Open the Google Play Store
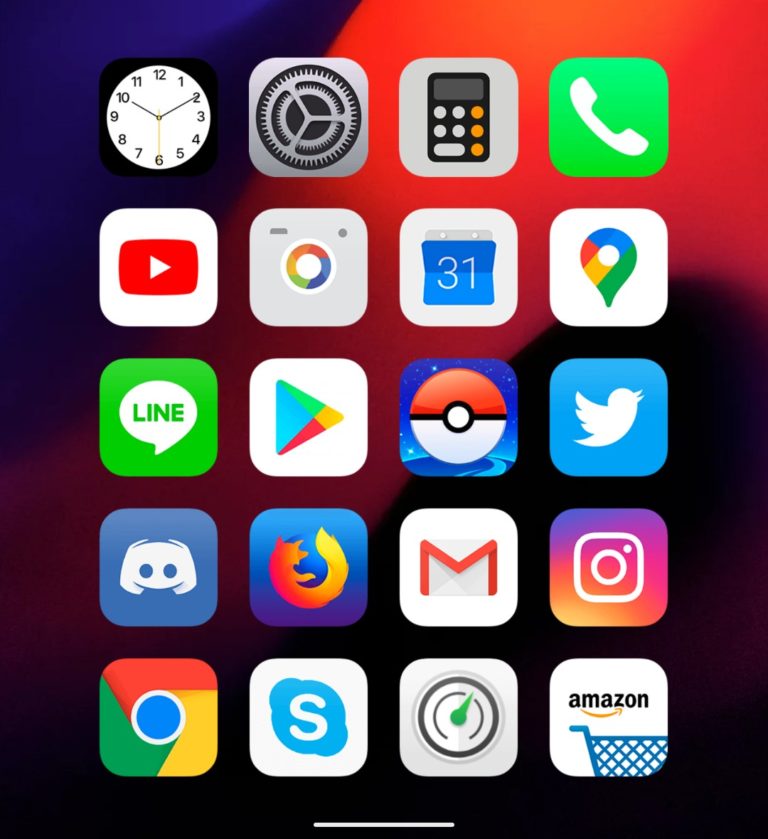This screenshot has width=768, height=839. pyautogui.click(x=308, y=417)
